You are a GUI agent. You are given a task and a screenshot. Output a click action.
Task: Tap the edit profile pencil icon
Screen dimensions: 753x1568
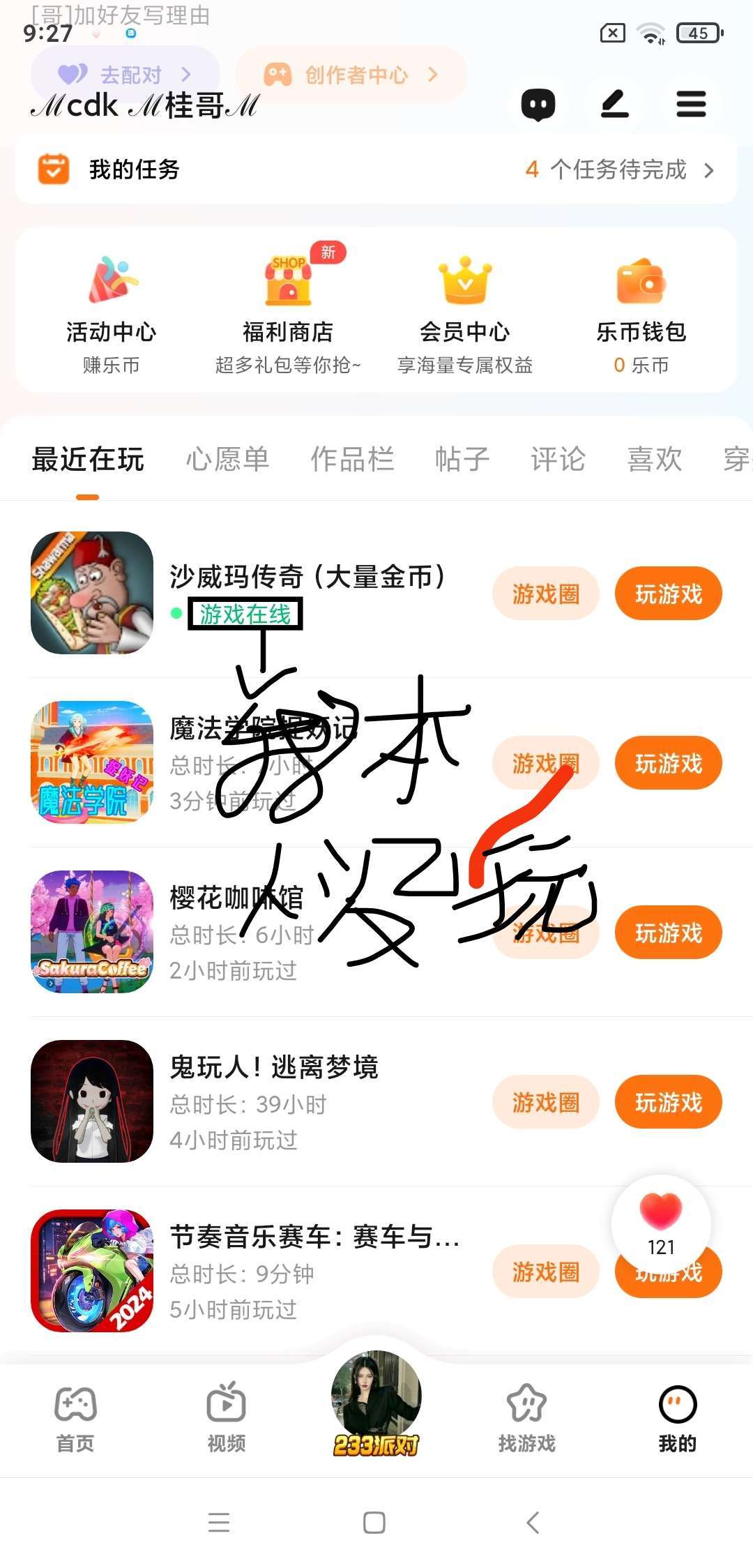tap(615, 105)
